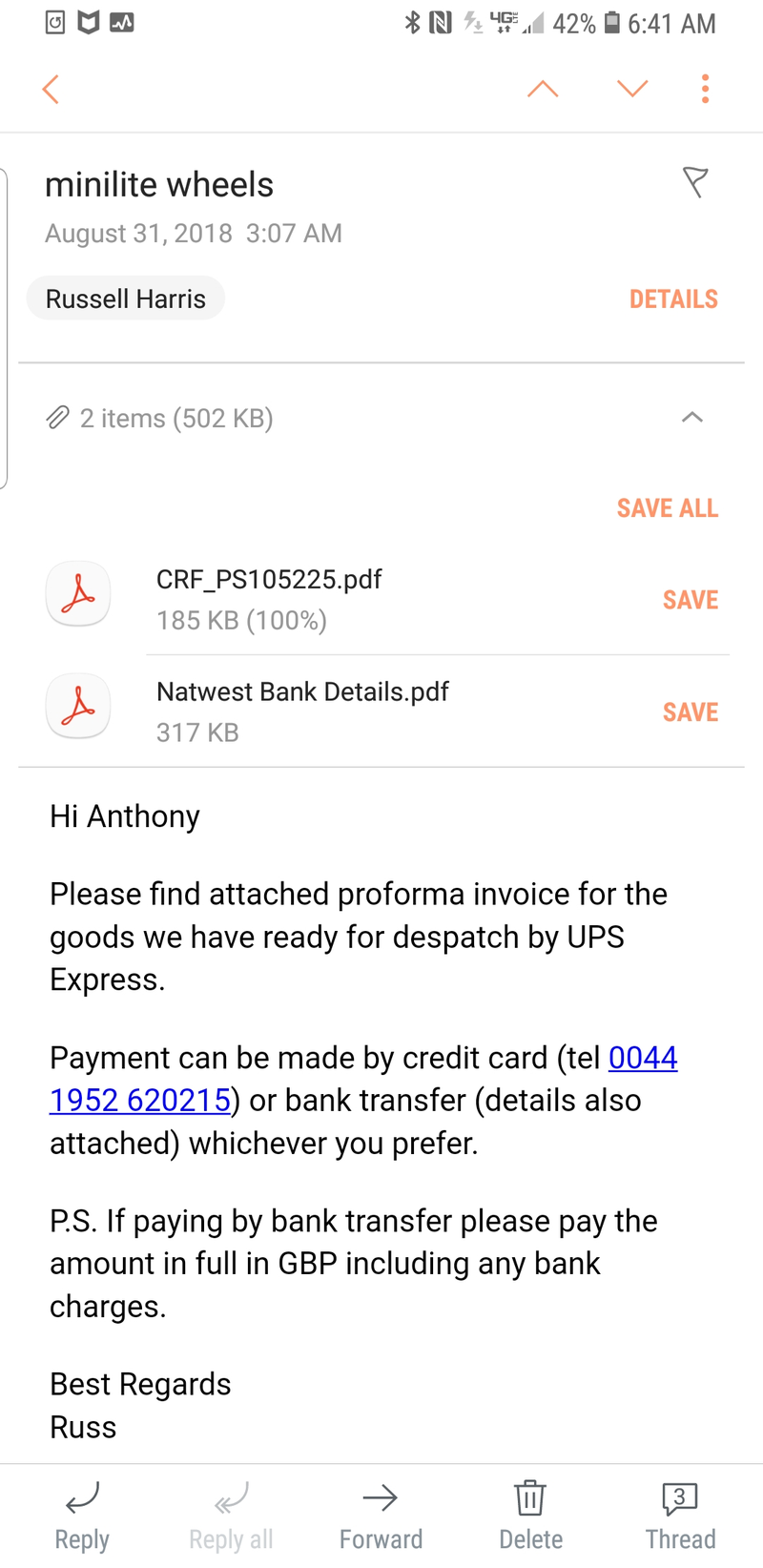The width and height of the screenshot is (763, 1568).
Task: Go back to the inbox
Action: click(52, 89)
